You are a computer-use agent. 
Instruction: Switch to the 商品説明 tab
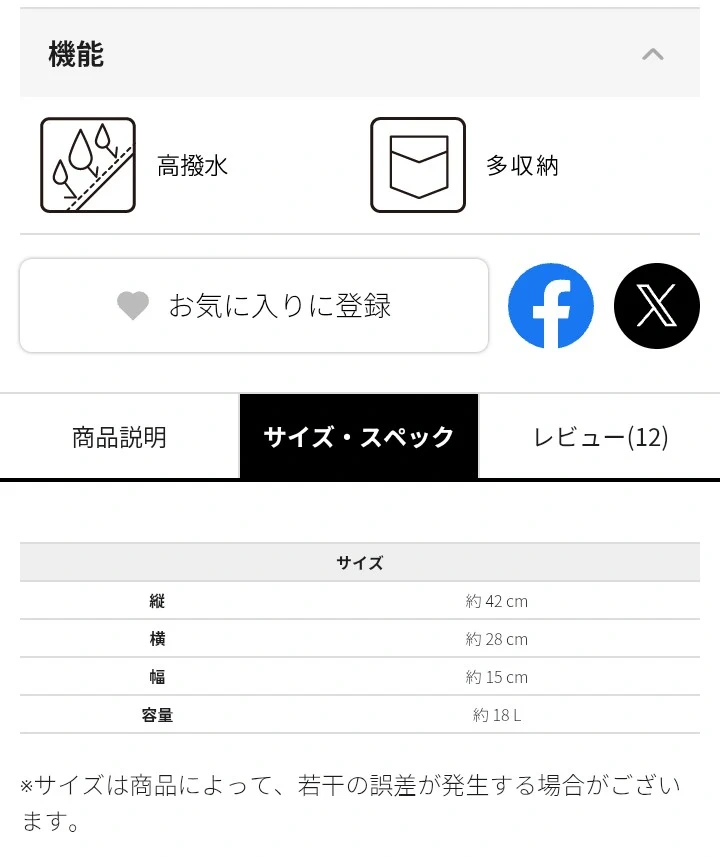[x=119, y=437]
